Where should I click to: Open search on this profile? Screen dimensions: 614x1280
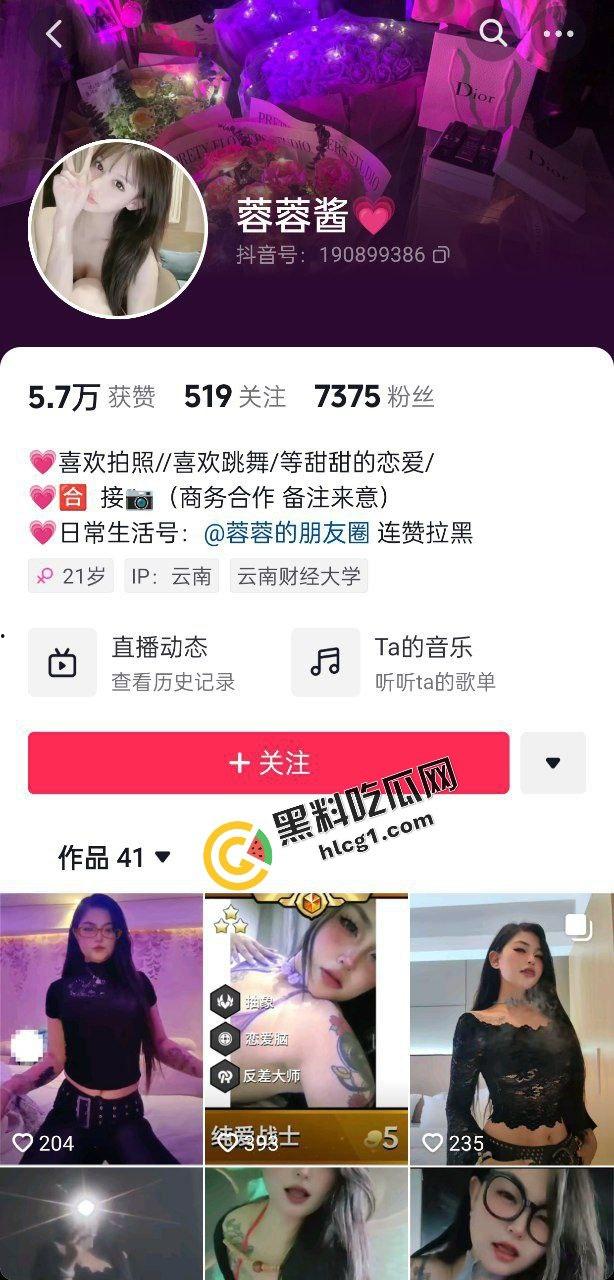pos(493,34)
